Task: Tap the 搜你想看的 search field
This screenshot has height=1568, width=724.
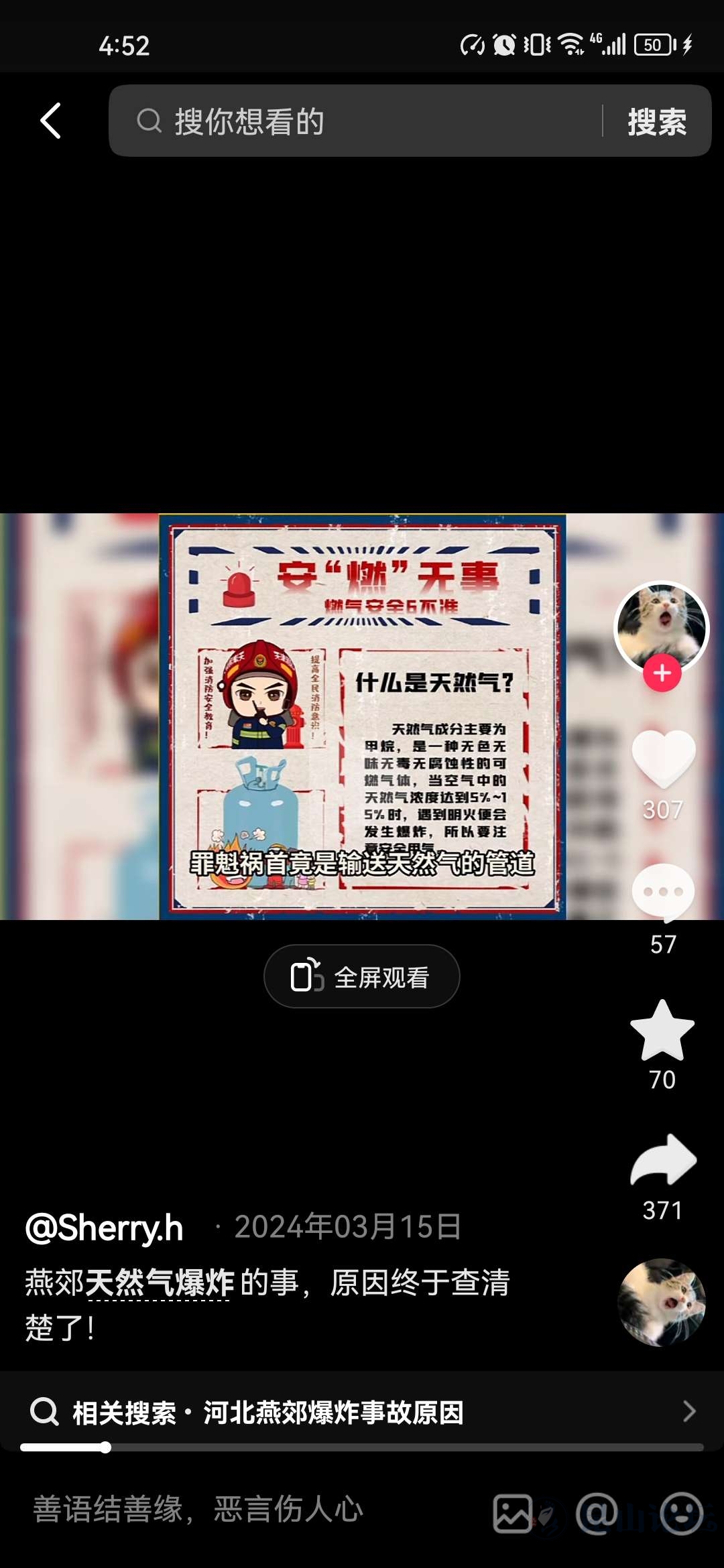Action: pos(355,121)
